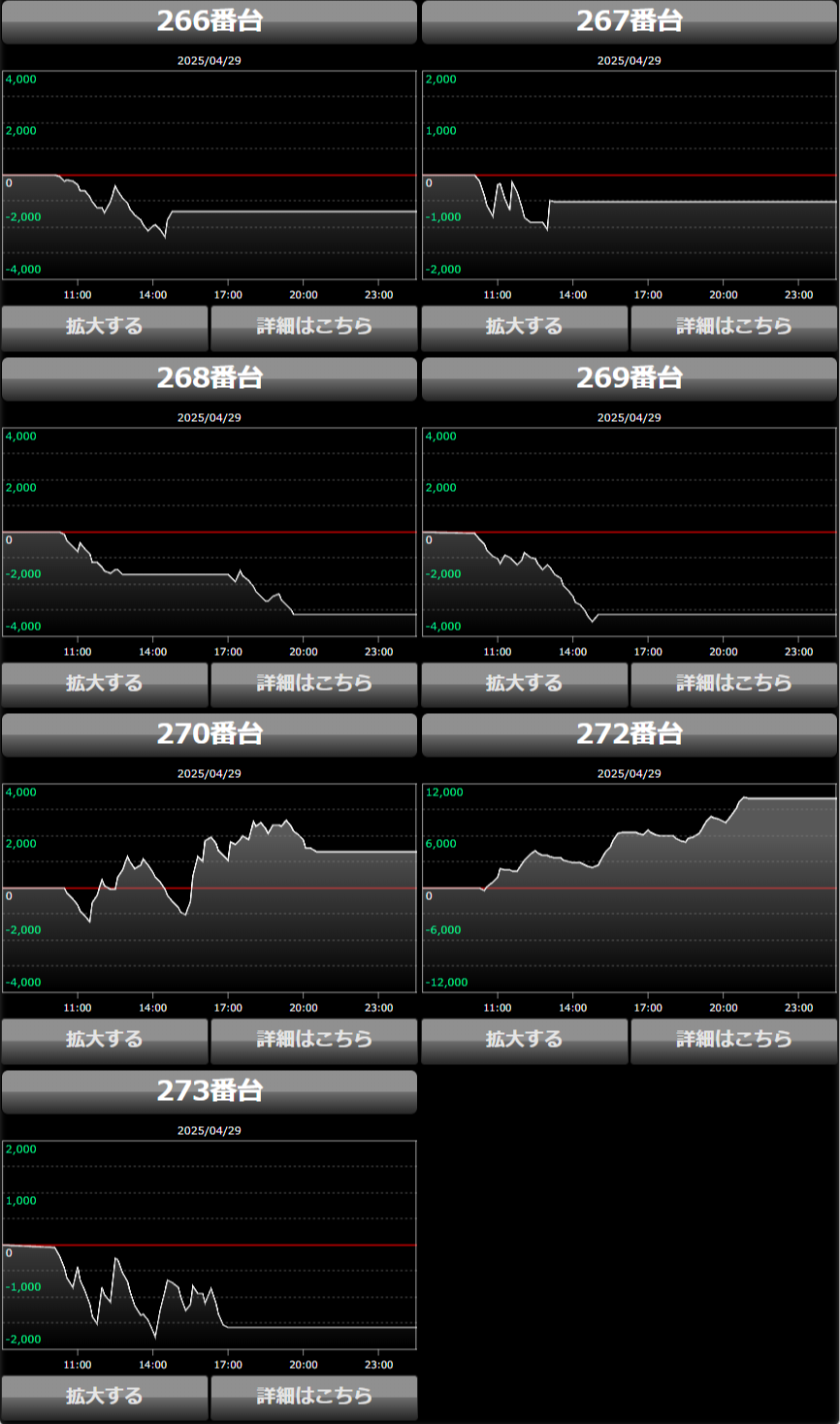Open the 270番台 slump graph
This screenshot has height=1424, width=840.
pyautogui.click(x=210, y=888)
